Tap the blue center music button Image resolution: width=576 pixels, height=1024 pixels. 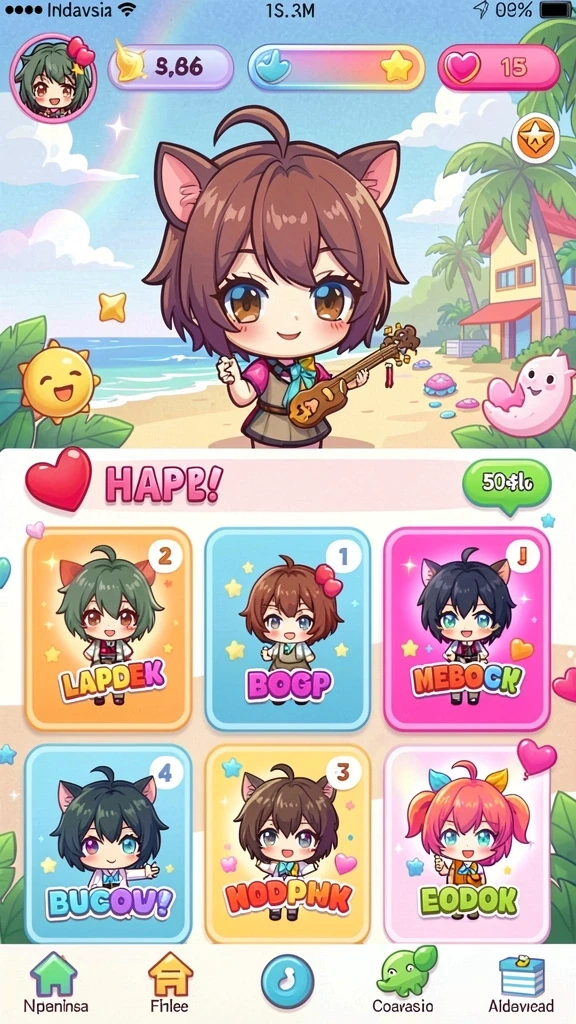click(x=287, y=981)
